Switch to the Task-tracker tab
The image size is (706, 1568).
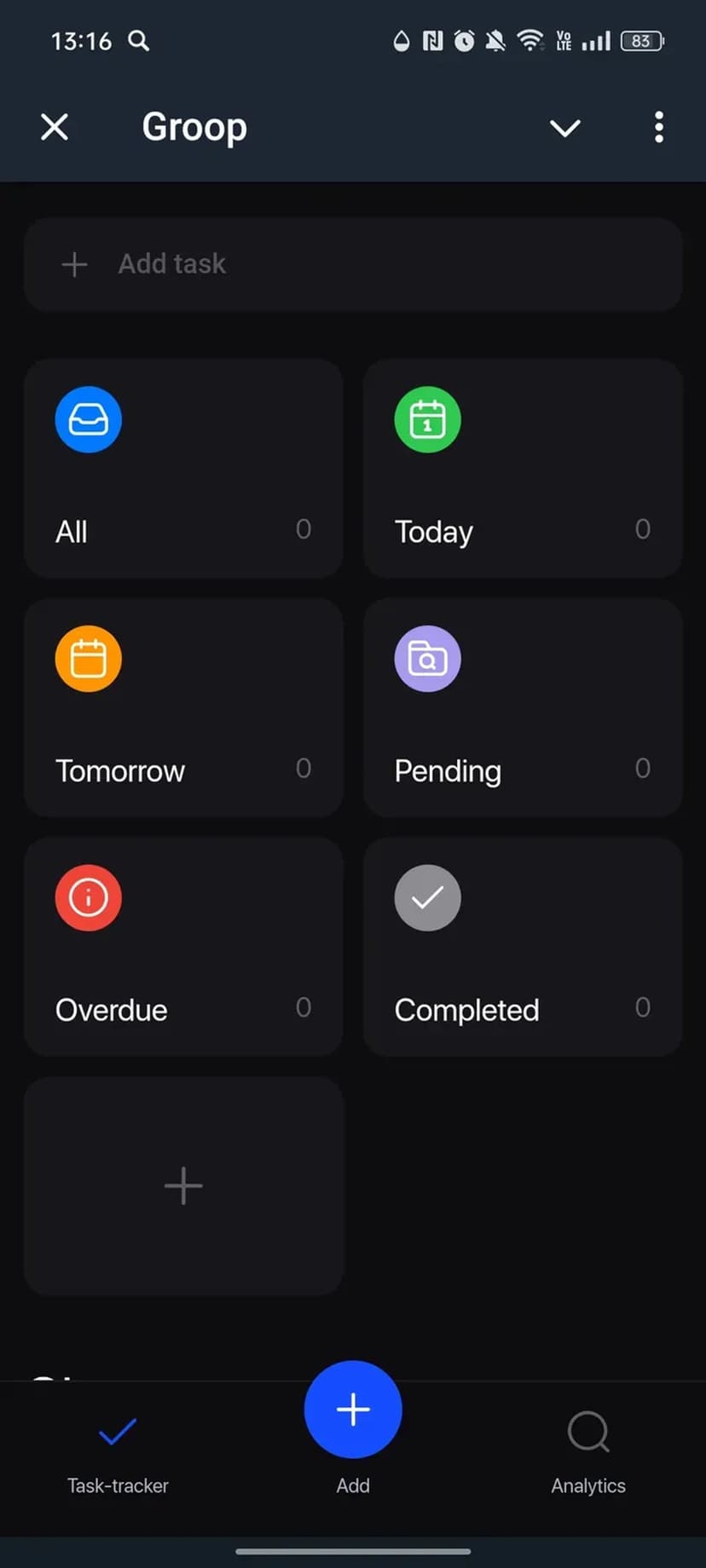[x=118, y=1449]
